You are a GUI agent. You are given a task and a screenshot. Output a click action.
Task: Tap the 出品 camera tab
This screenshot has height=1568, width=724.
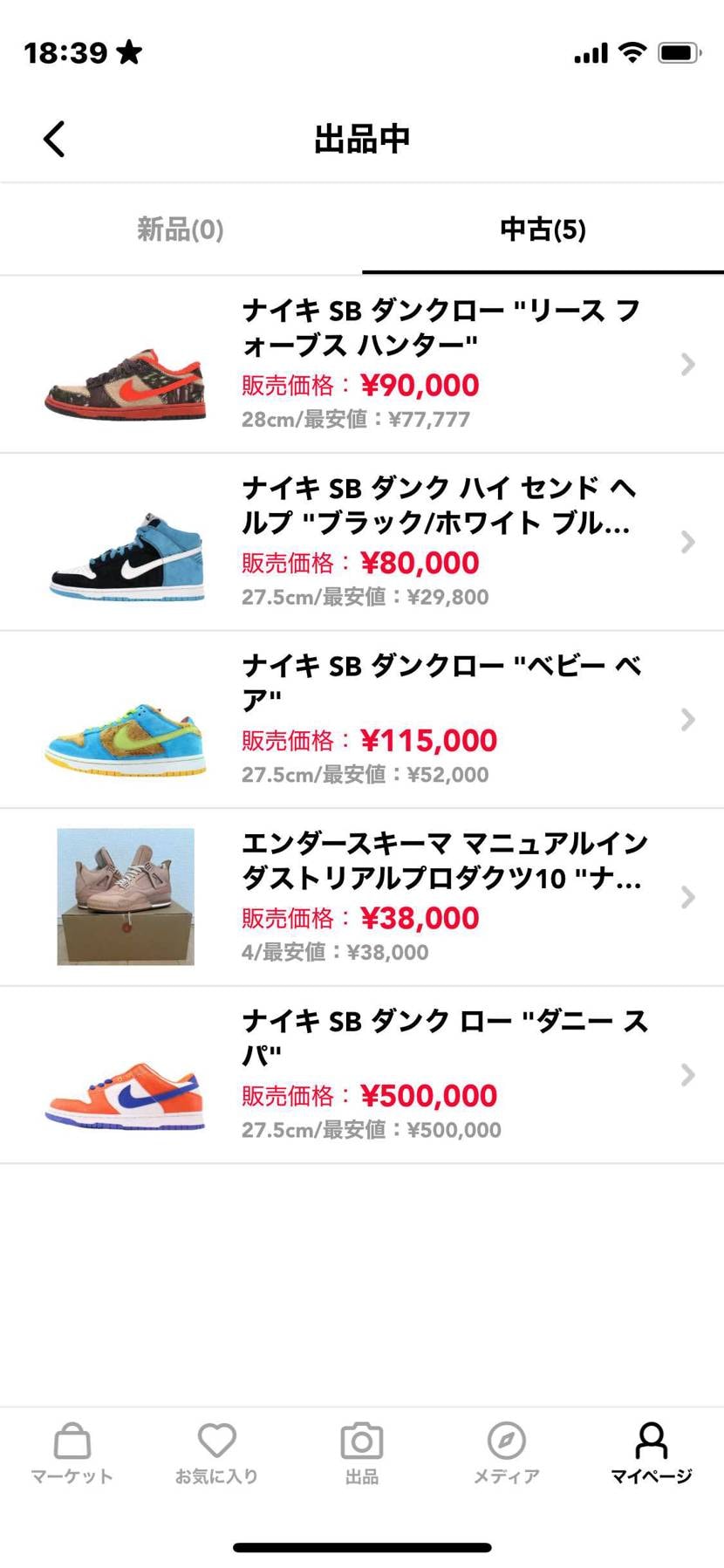[362, 1453]
